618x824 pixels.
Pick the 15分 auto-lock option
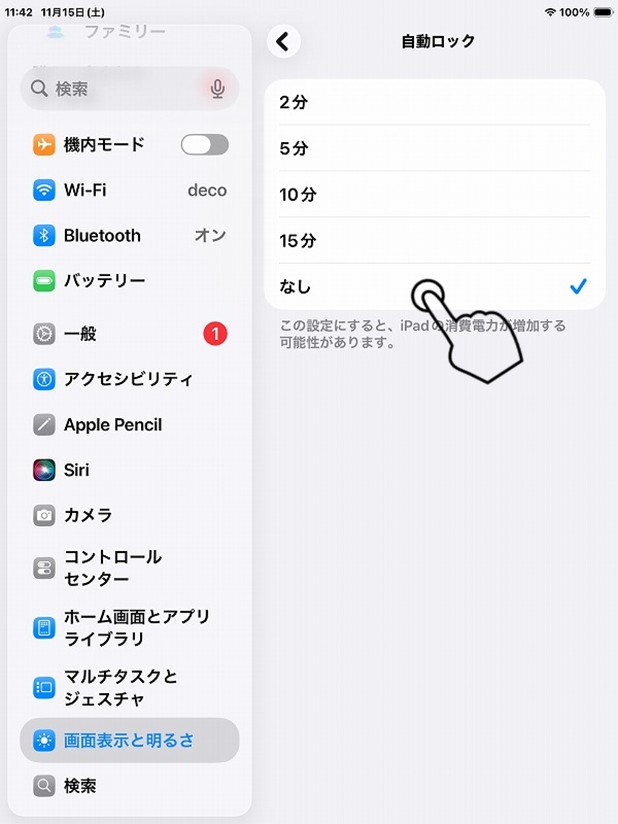pyautogui.click(x=434, y=240)
